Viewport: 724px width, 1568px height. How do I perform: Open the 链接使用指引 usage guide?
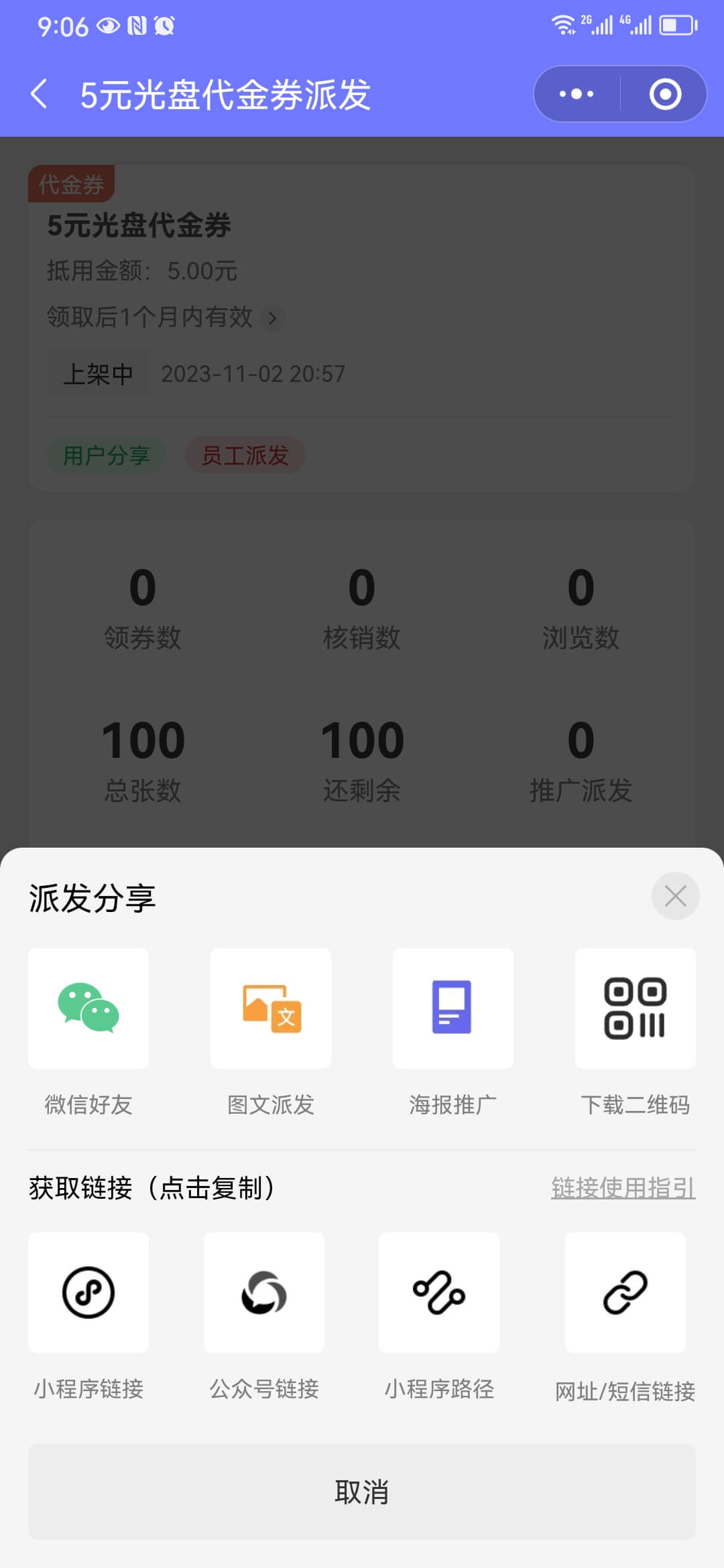[x=623, y=1186]
